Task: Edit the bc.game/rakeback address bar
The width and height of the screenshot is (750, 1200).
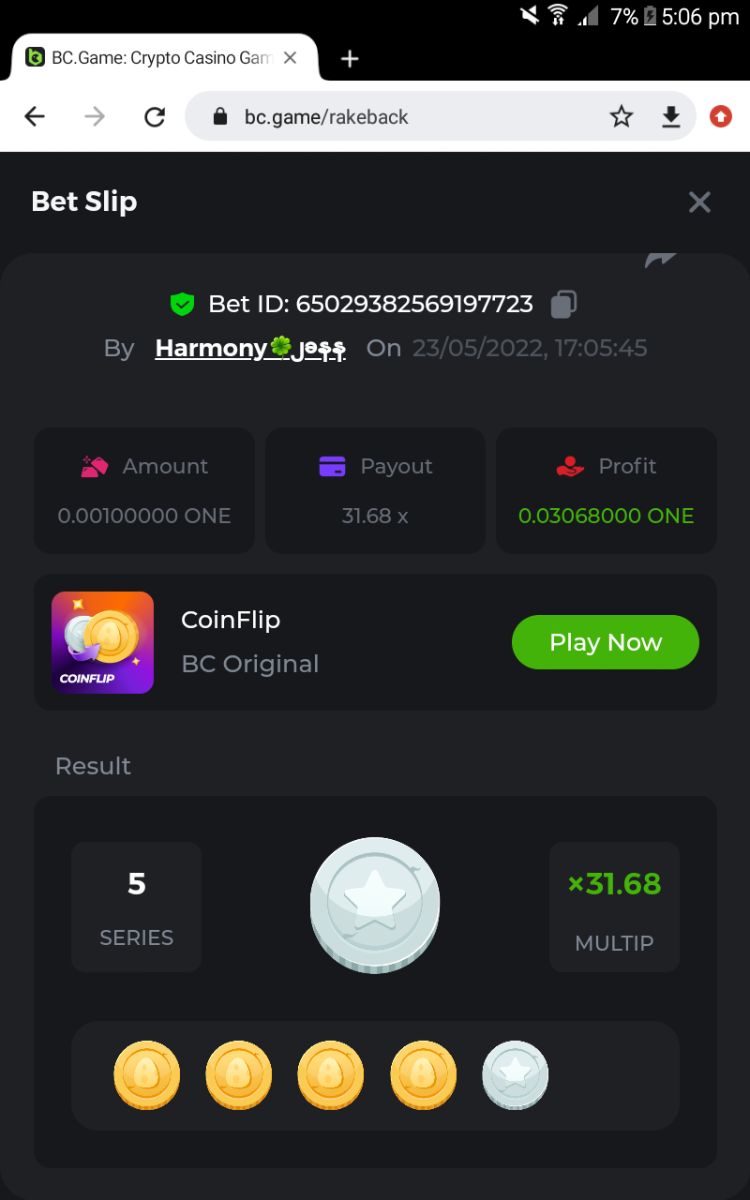Action: [x=400, y=117]
